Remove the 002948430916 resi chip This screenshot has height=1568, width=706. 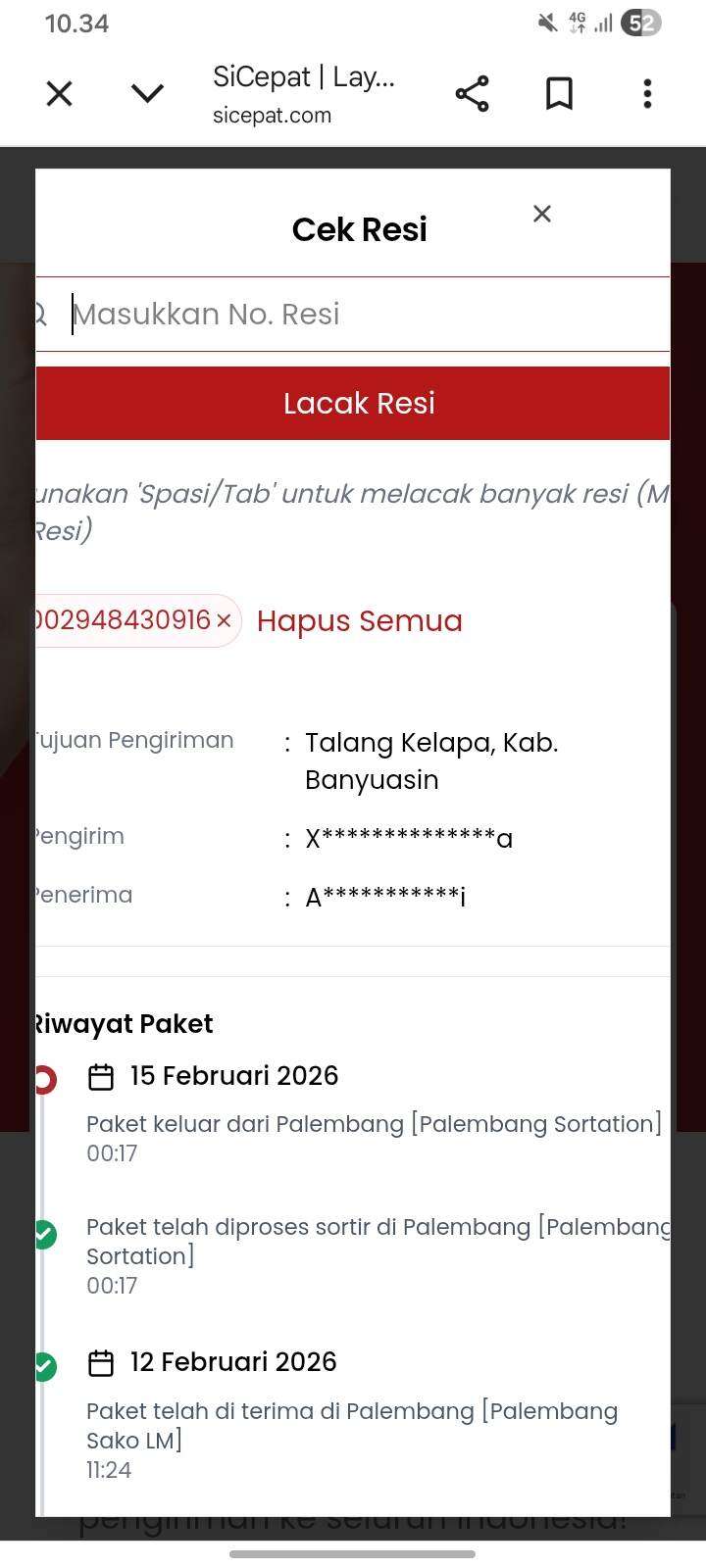tap(224, 620)
